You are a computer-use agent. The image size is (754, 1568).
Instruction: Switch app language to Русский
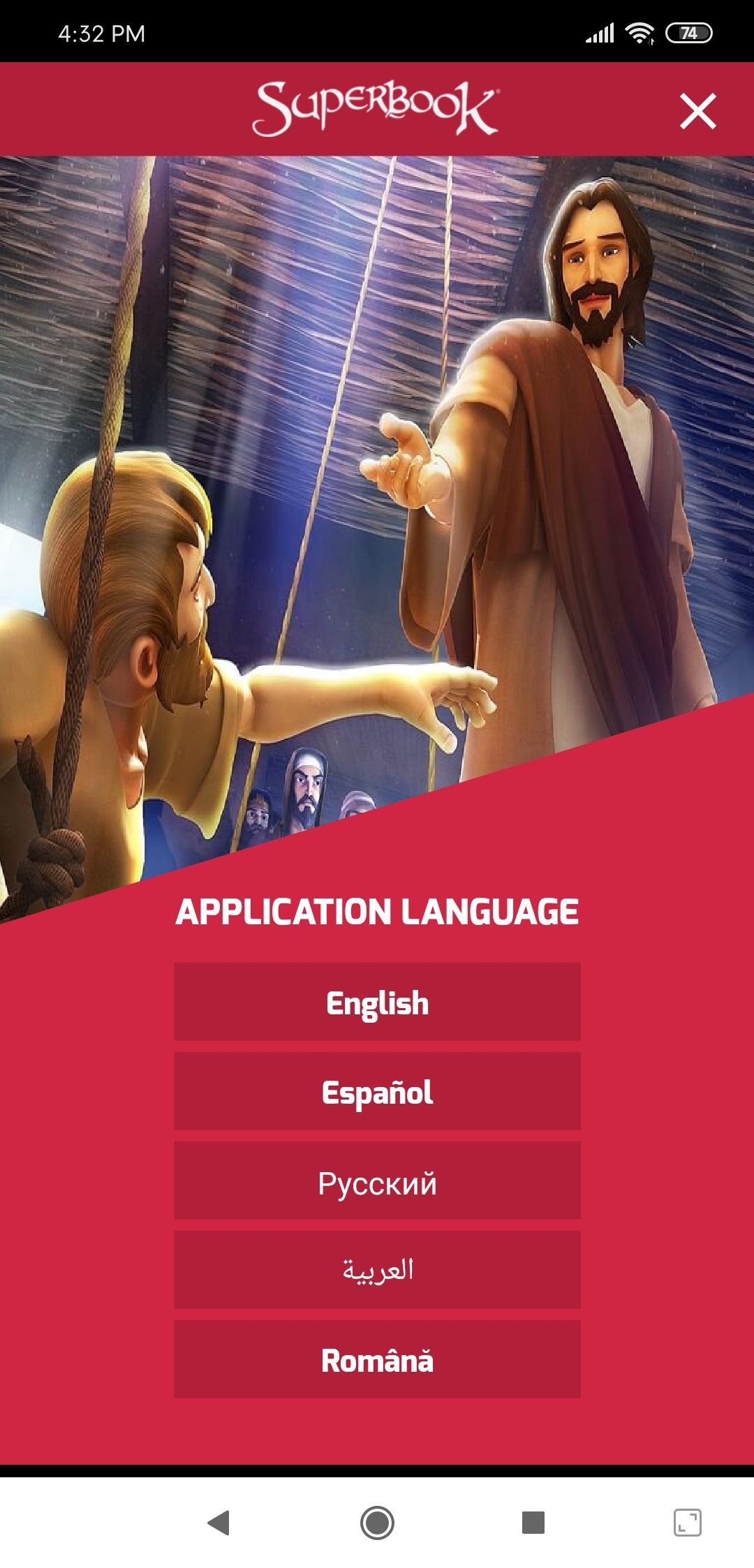pyautogui.click(x=377, y=1181)
